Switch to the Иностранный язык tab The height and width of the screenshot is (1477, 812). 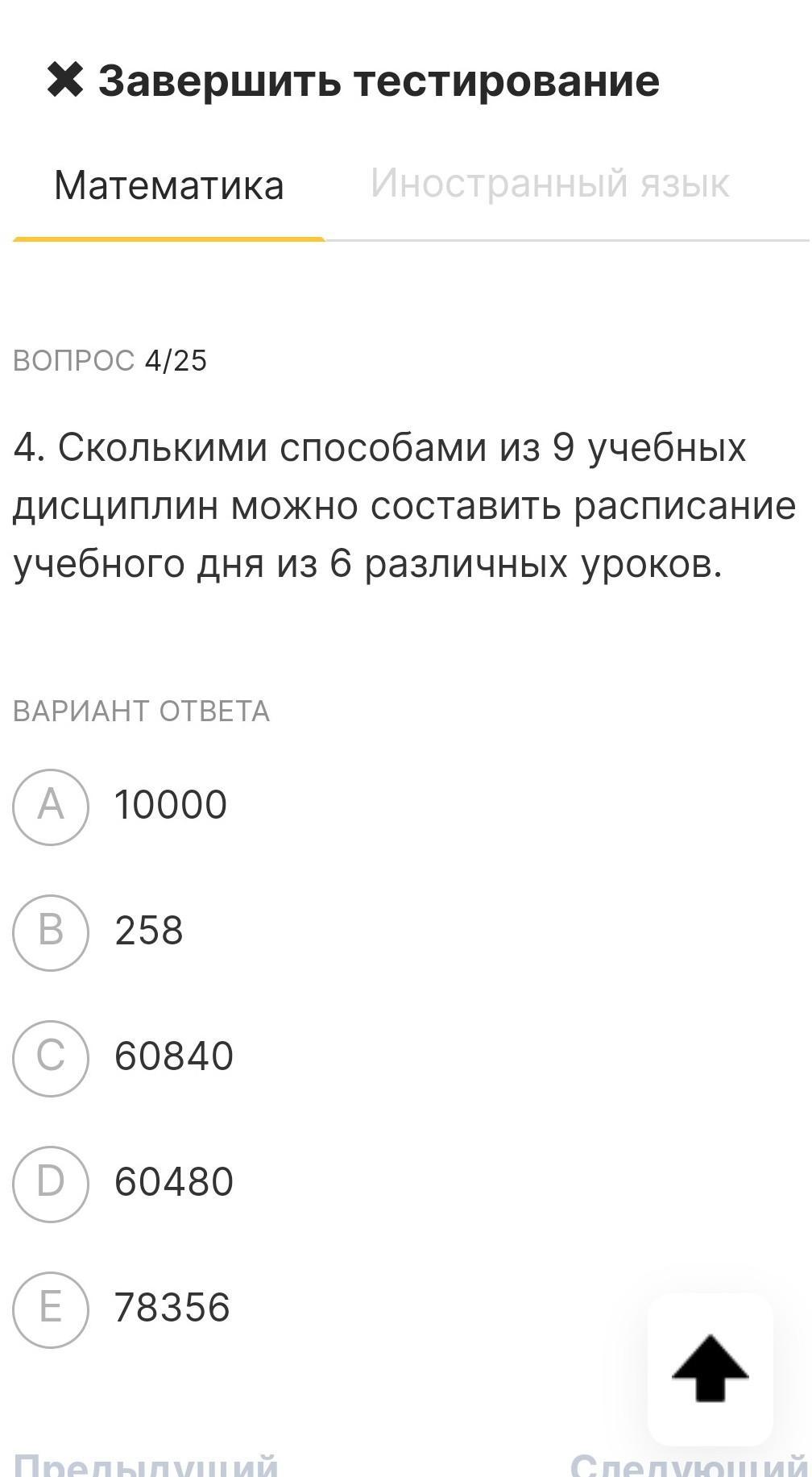coord(549,184)
